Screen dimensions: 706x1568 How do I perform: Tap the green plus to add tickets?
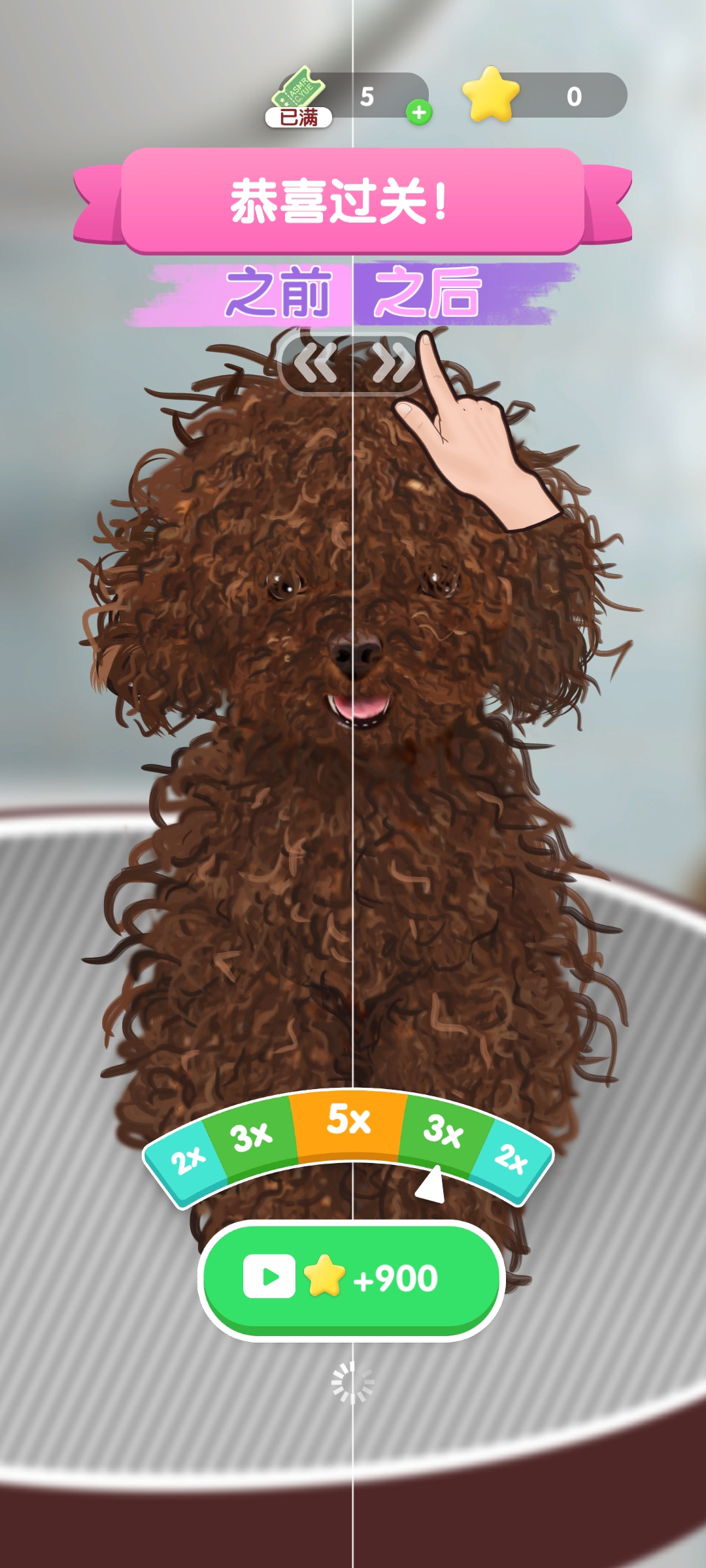point(419,112)
